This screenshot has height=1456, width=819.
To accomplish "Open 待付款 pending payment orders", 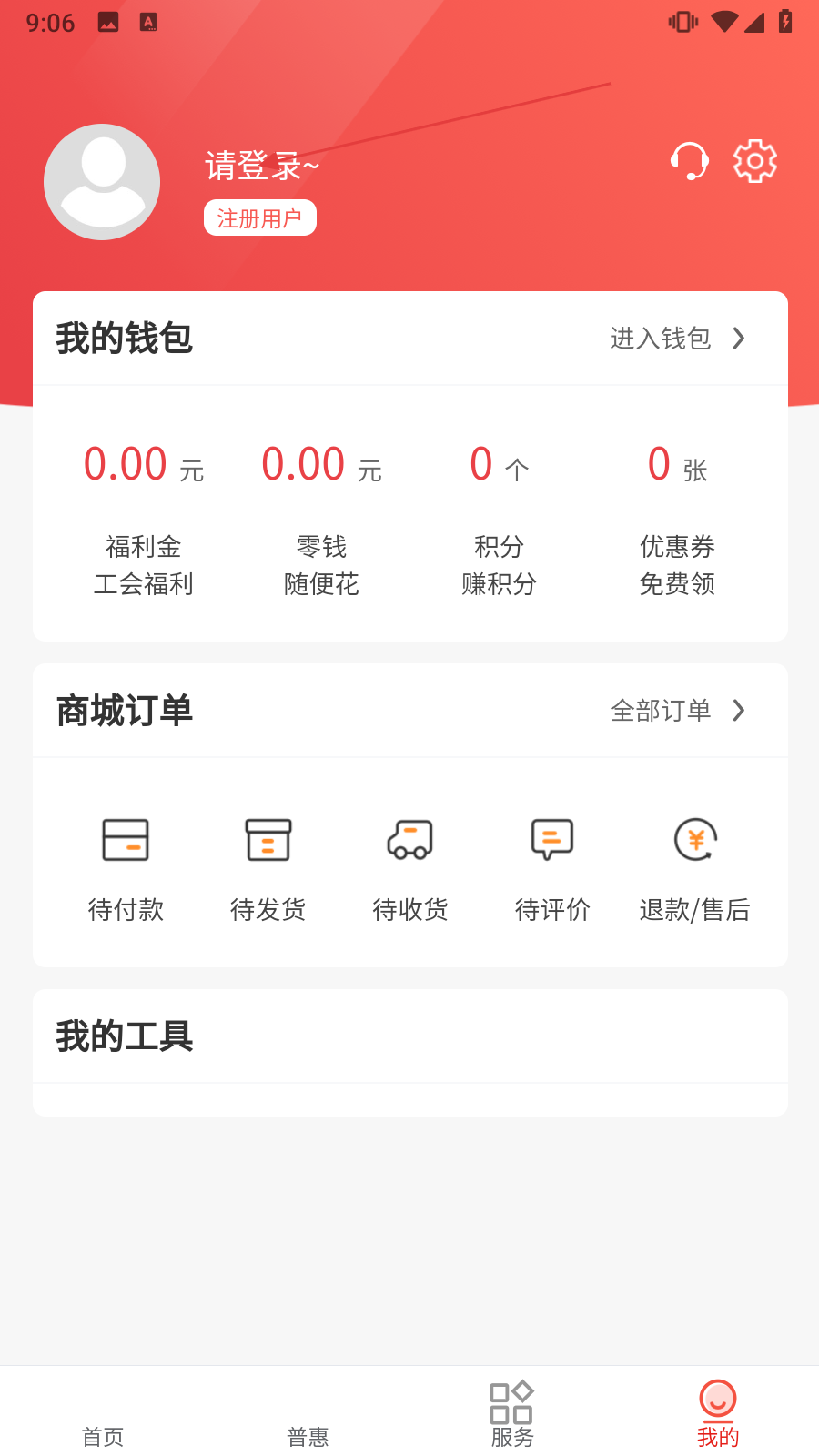I will (126, 871).
